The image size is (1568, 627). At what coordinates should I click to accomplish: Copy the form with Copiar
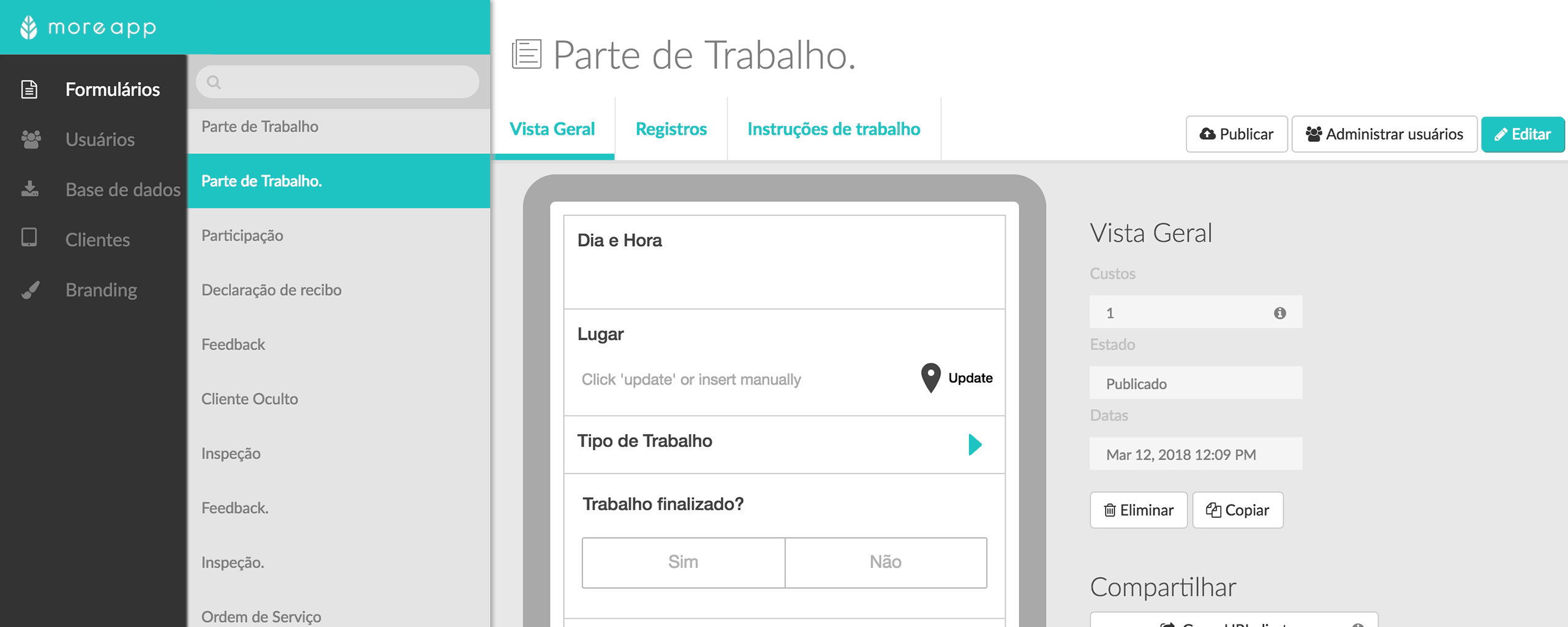point(1237,510)
